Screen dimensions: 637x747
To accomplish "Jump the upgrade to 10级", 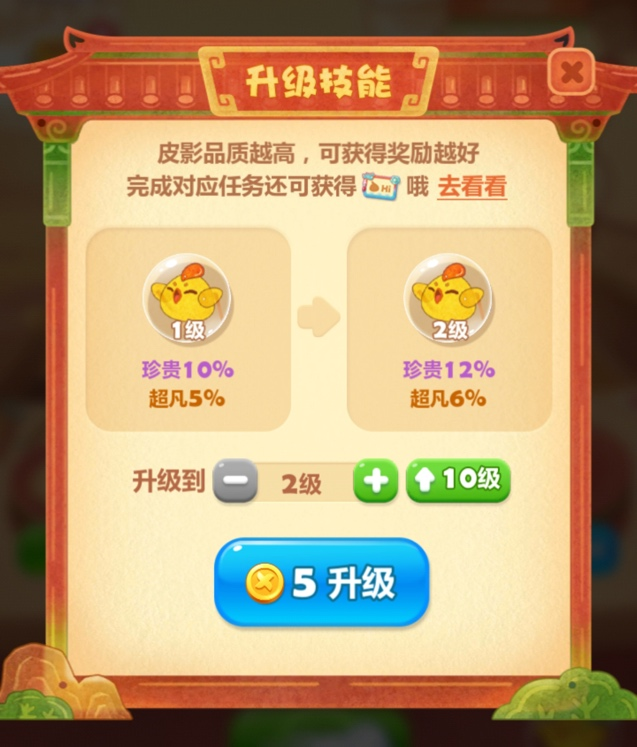I will (458, 480).
